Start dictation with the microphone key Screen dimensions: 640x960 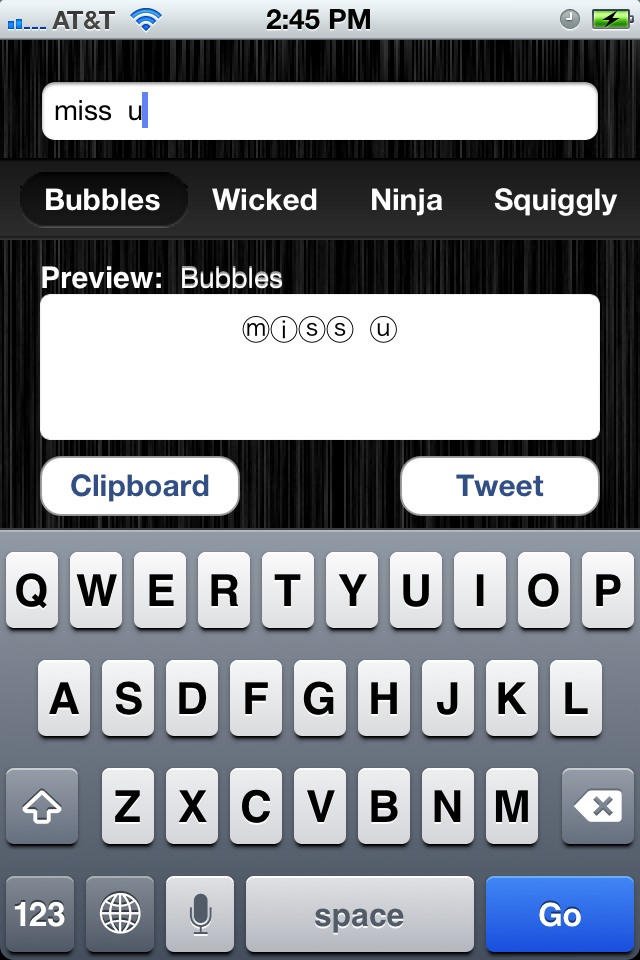pyautogui.click(x=200, y=914)
